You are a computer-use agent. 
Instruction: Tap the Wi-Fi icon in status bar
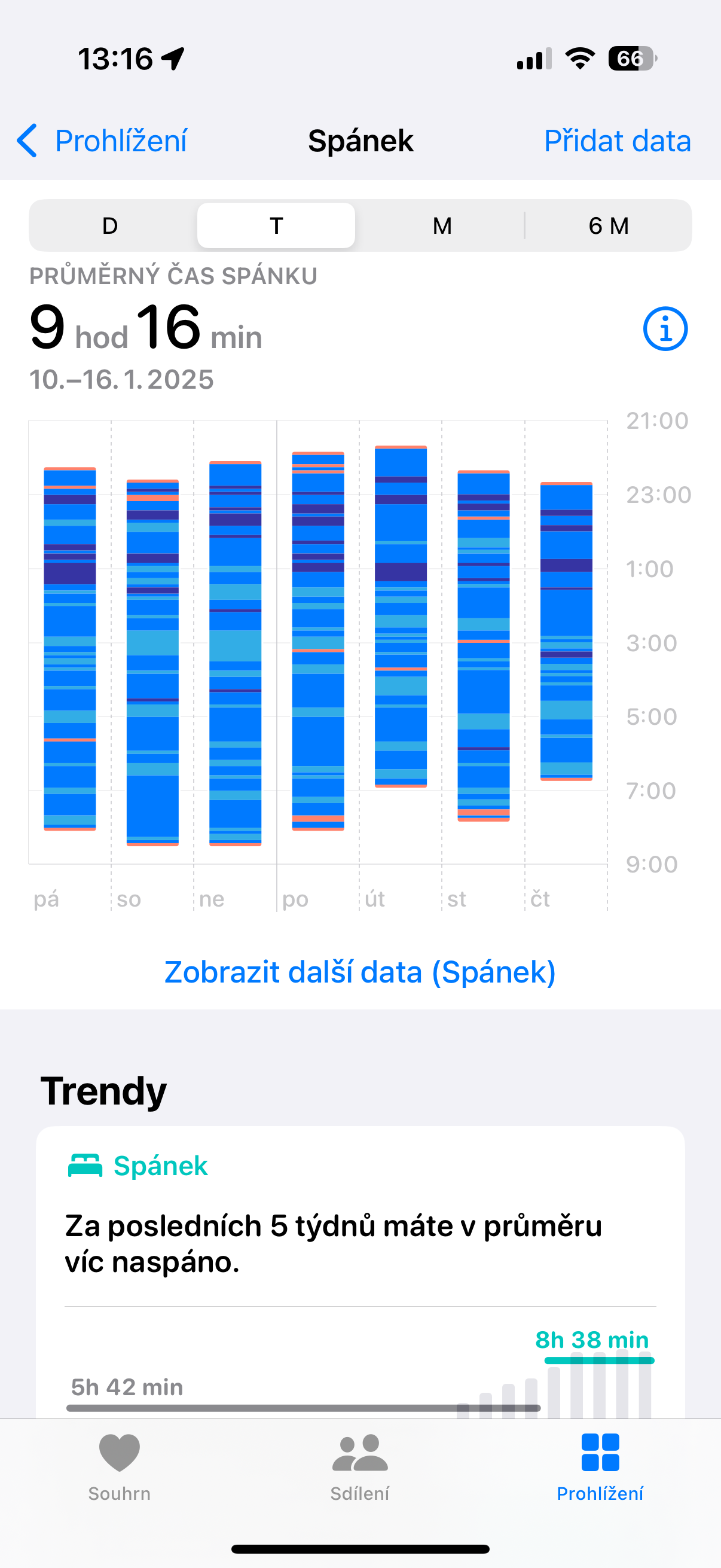click(x=579, y=58)
